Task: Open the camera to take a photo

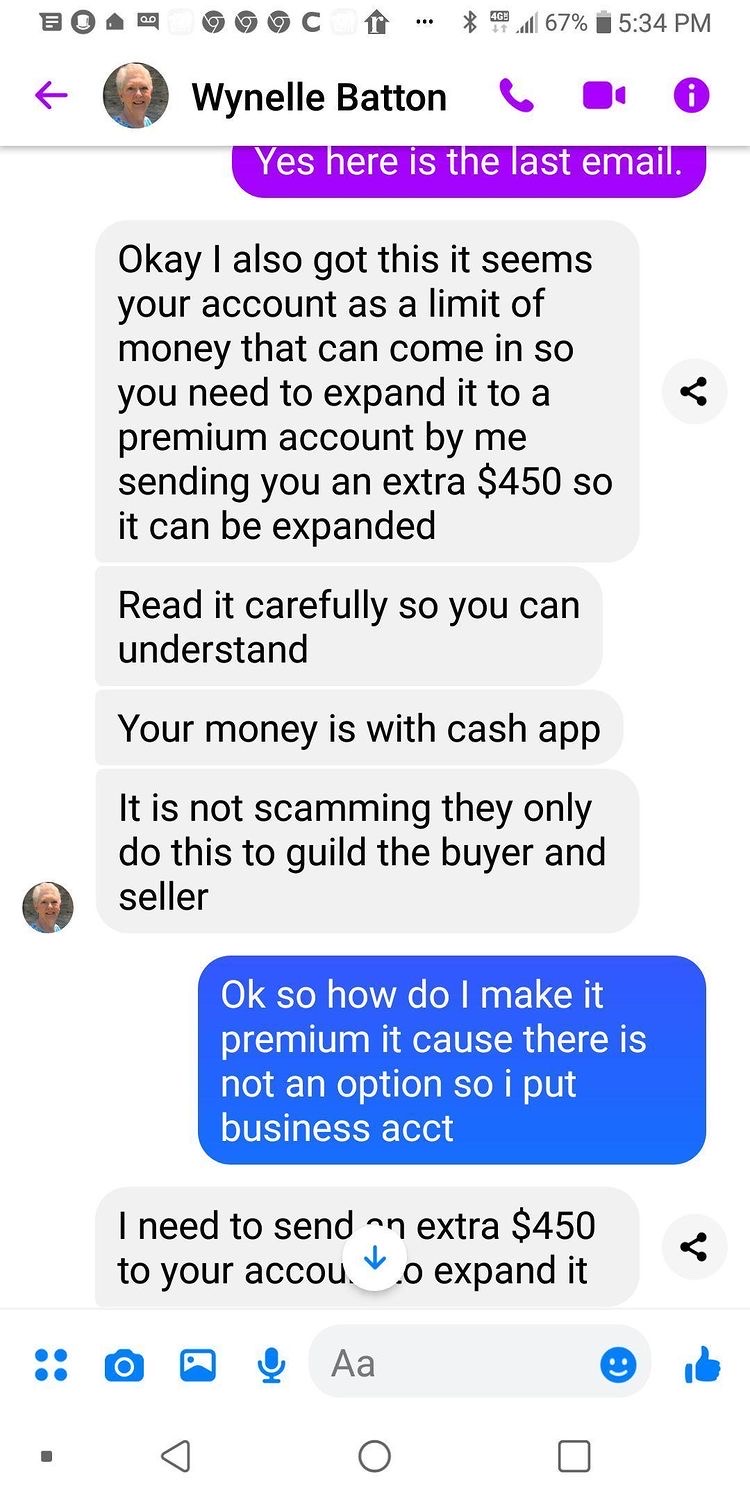Action: (124, 1365)
